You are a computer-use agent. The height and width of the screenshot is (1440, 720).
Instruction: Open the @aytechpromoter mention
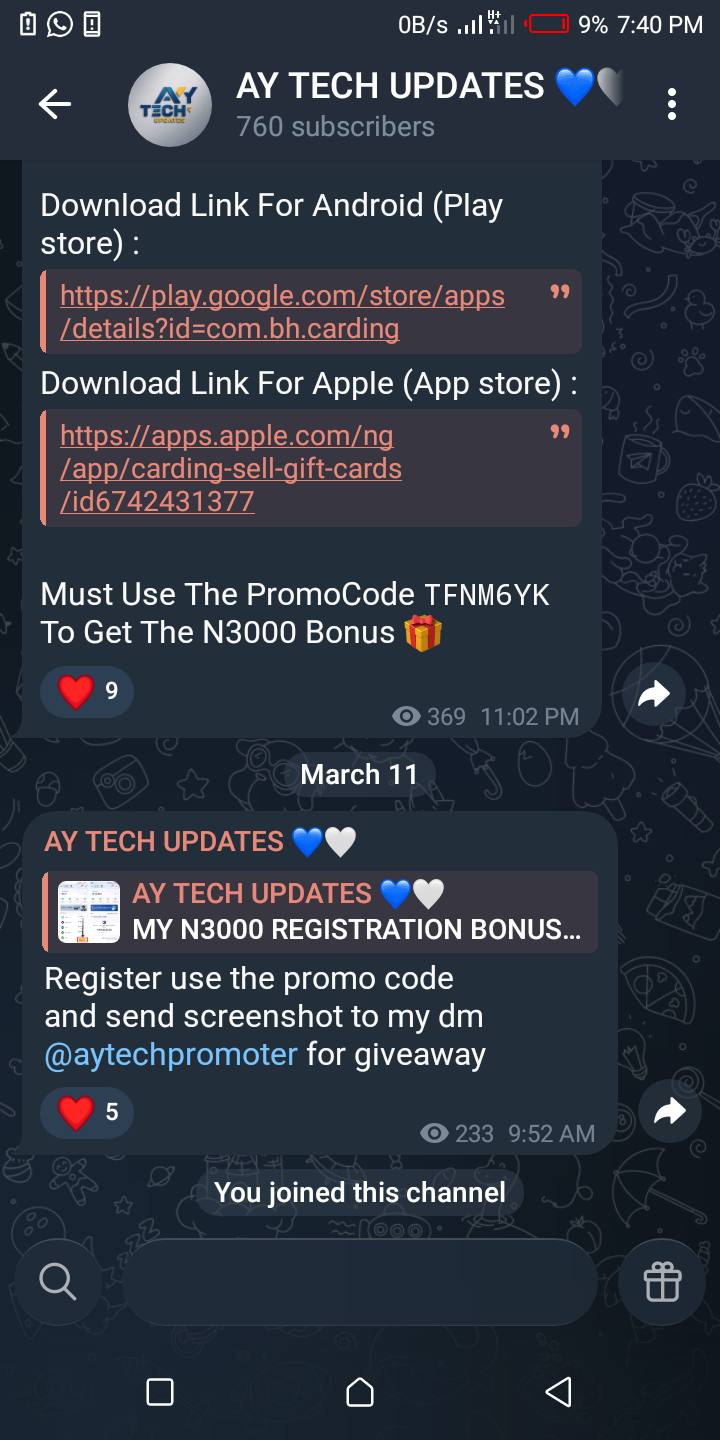tap(171, 1054)
